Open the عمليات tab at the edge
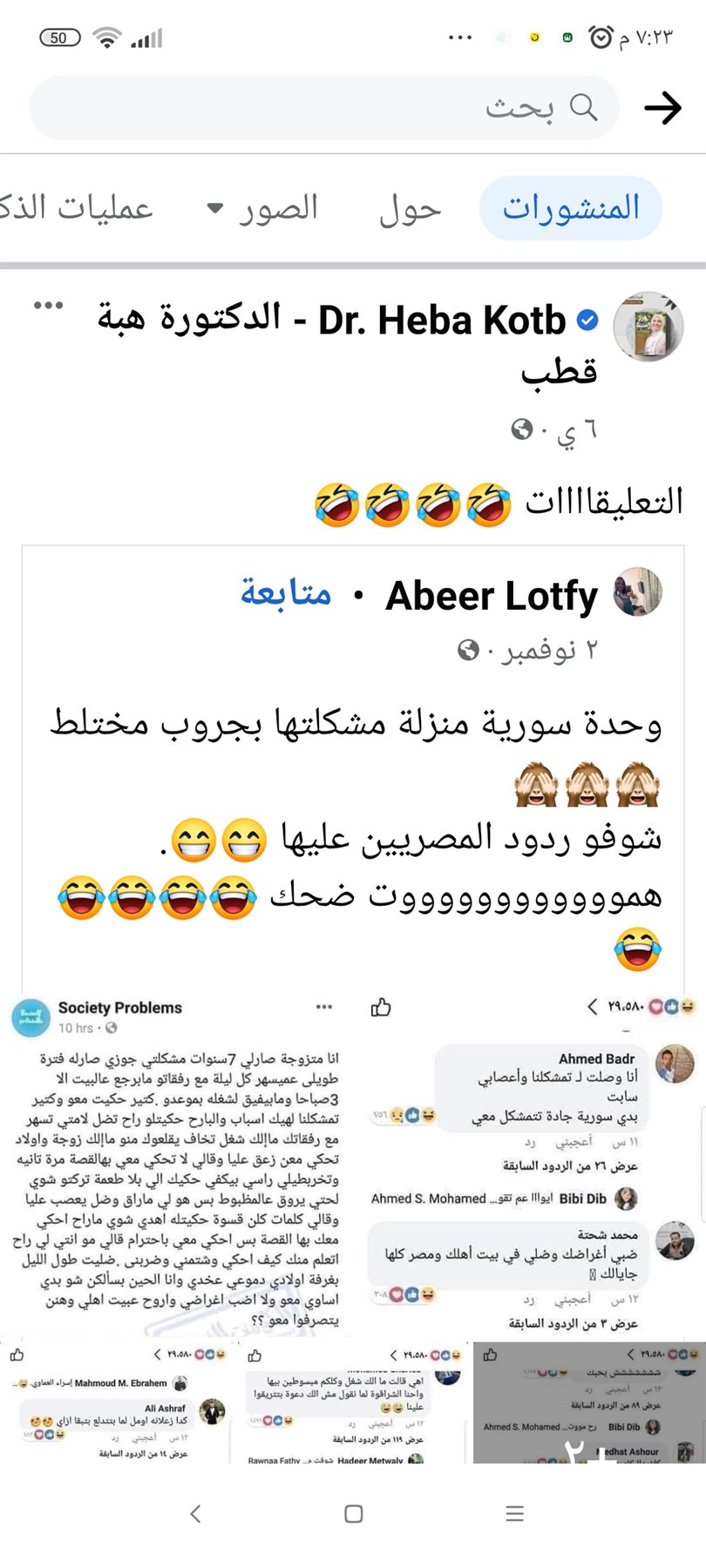The width and height of the screenshot is (706, 1568). point(77,208)
